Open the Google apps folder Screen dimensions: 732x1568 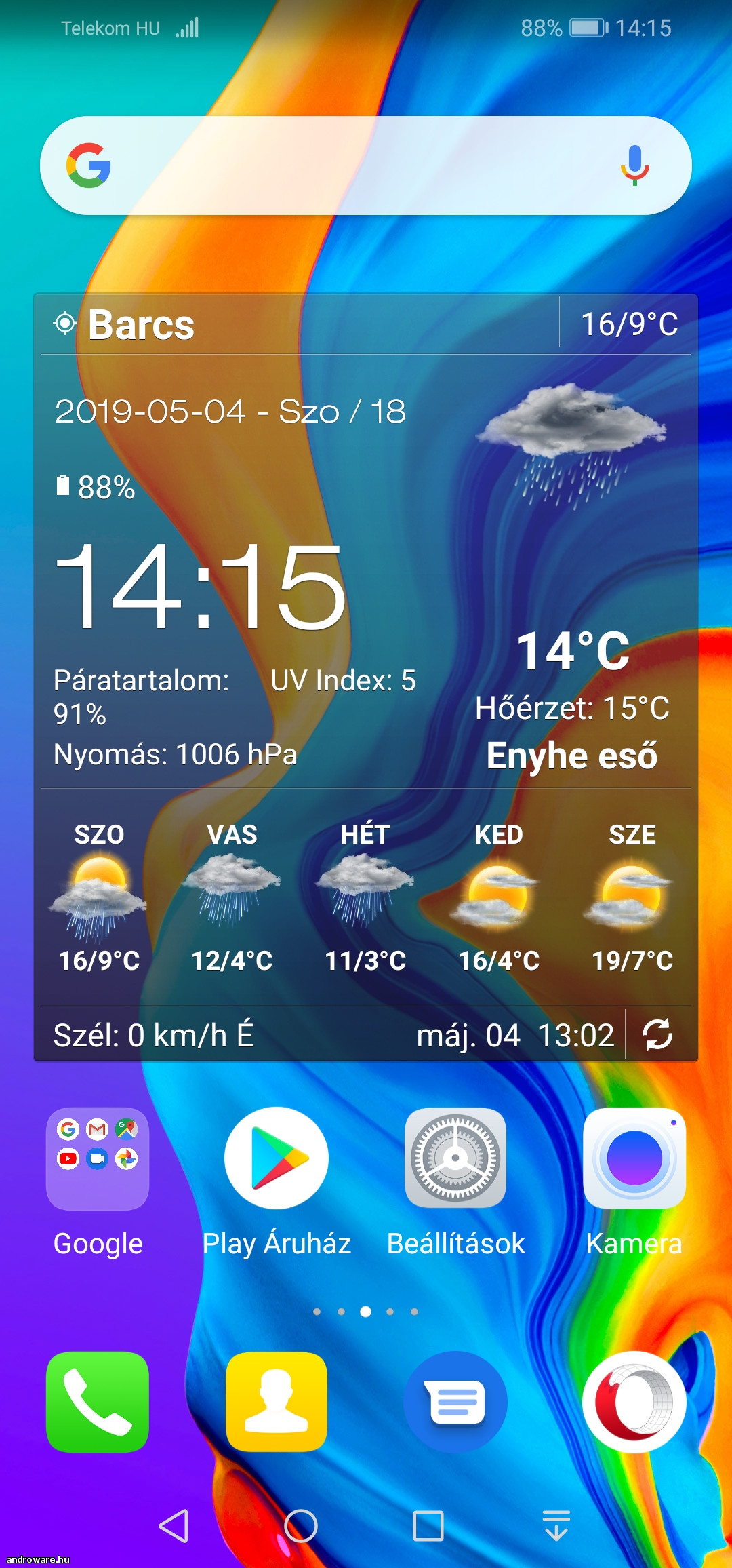98,1158
